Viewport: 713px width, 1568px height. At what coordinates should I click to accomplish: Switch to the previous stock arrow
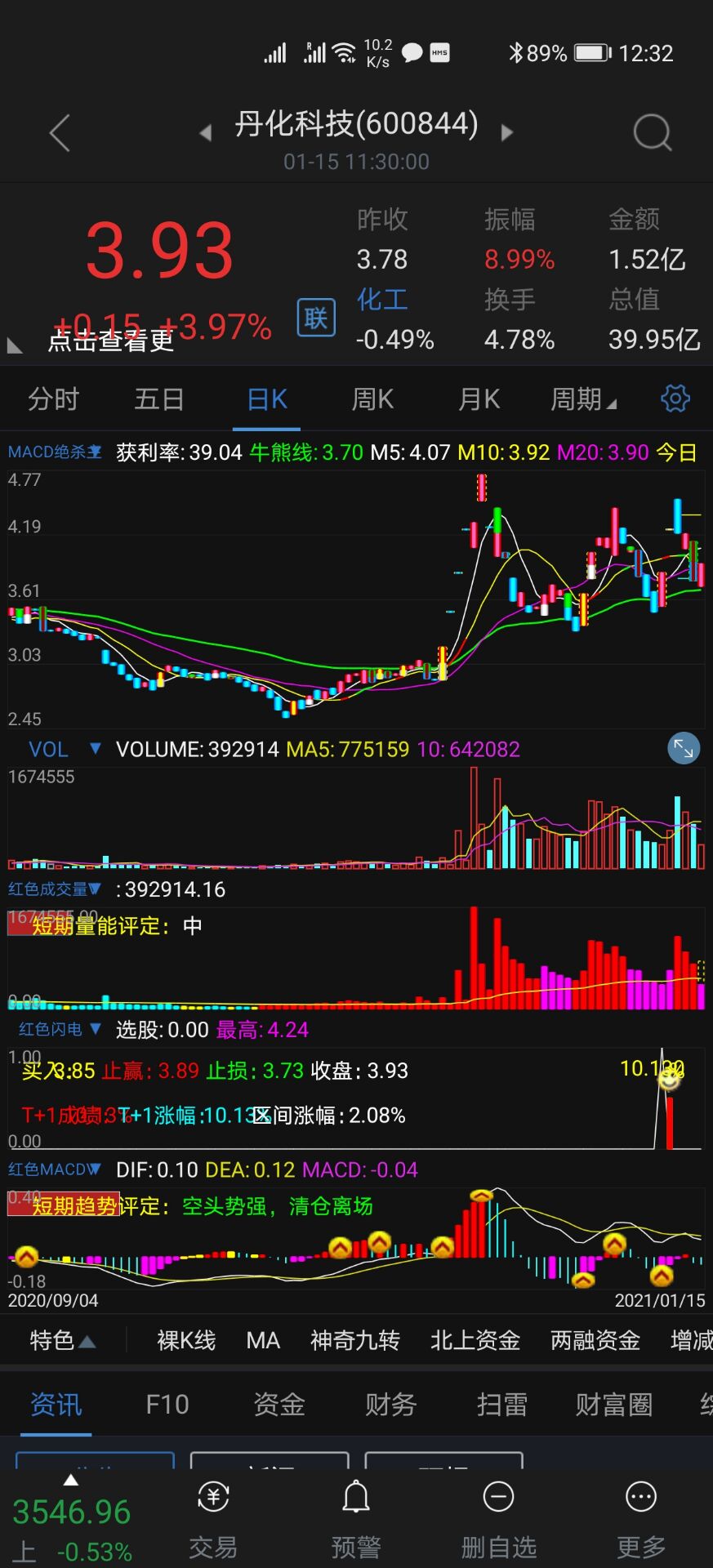(206, 132)
